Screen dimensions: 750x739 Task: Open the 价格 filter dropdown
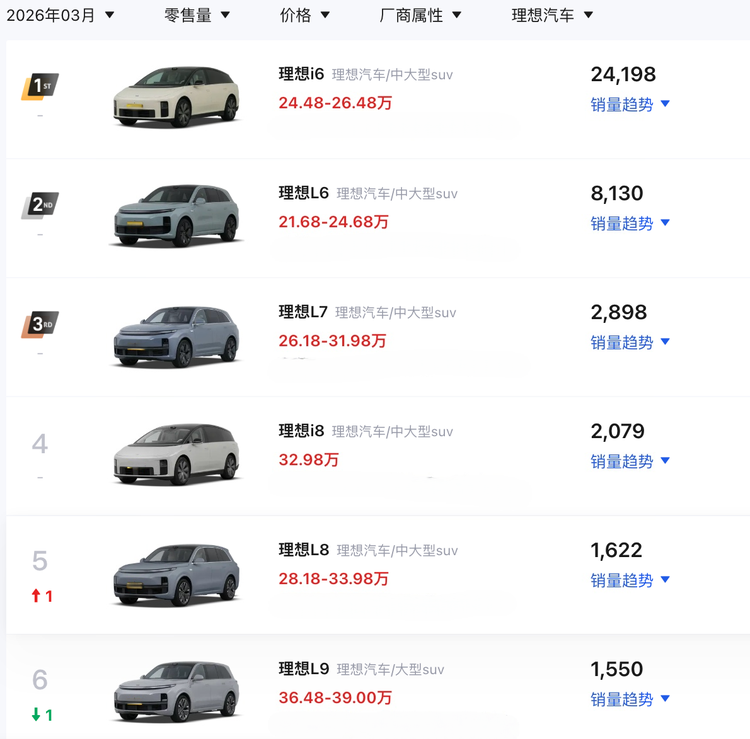(x=305, y=15)
